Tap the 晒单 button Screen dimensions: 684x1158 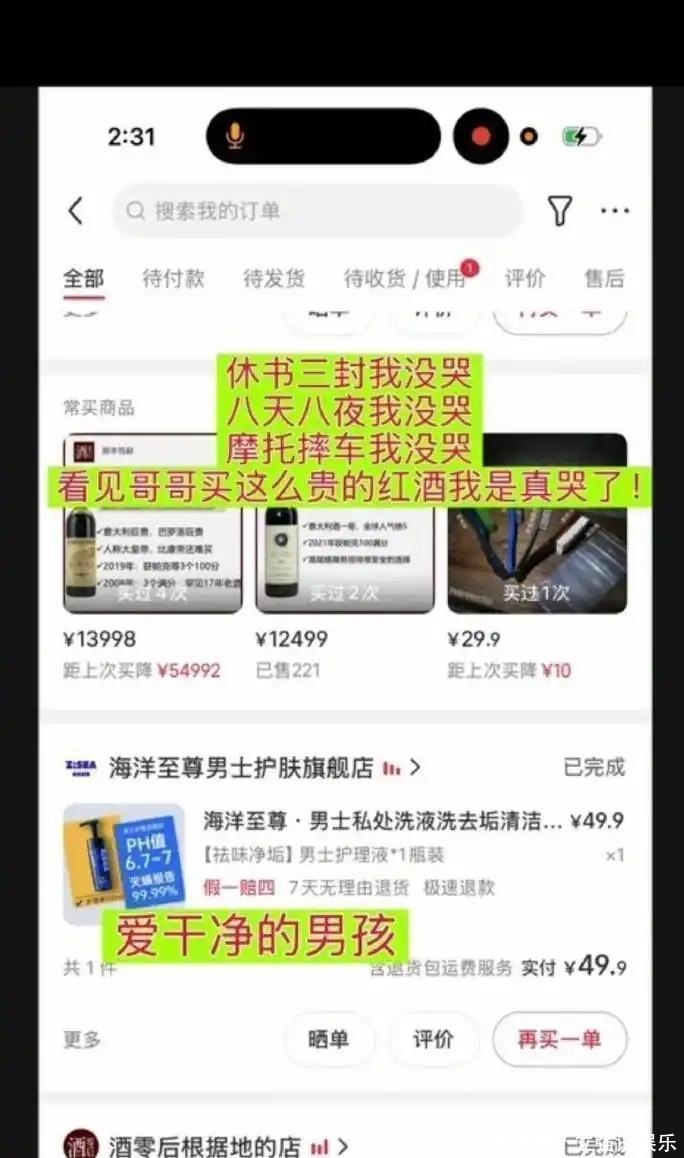[x=328, y=1039]
